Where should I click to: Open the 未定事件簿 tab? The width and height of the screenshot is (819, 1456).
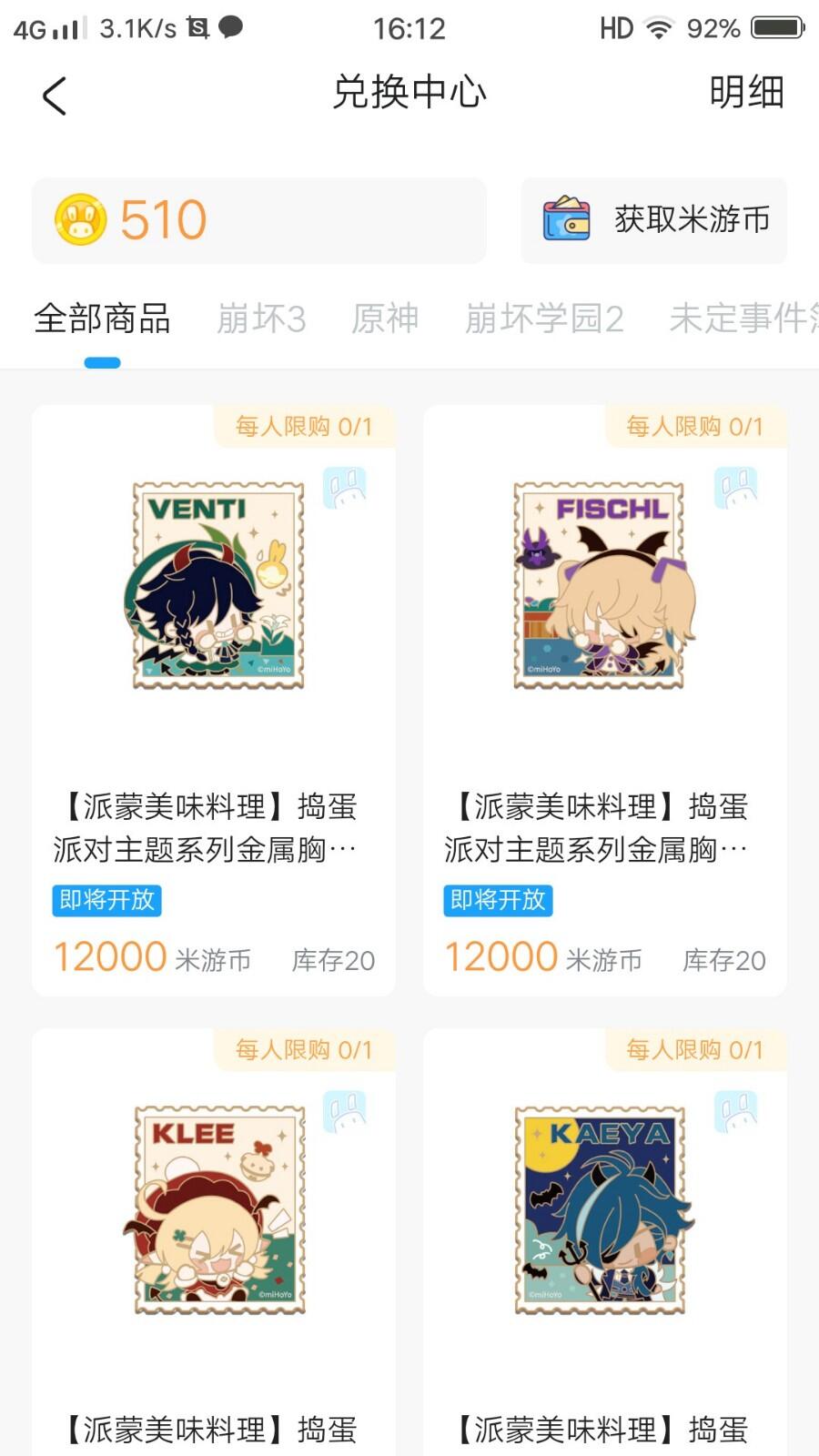click(743, 318)
